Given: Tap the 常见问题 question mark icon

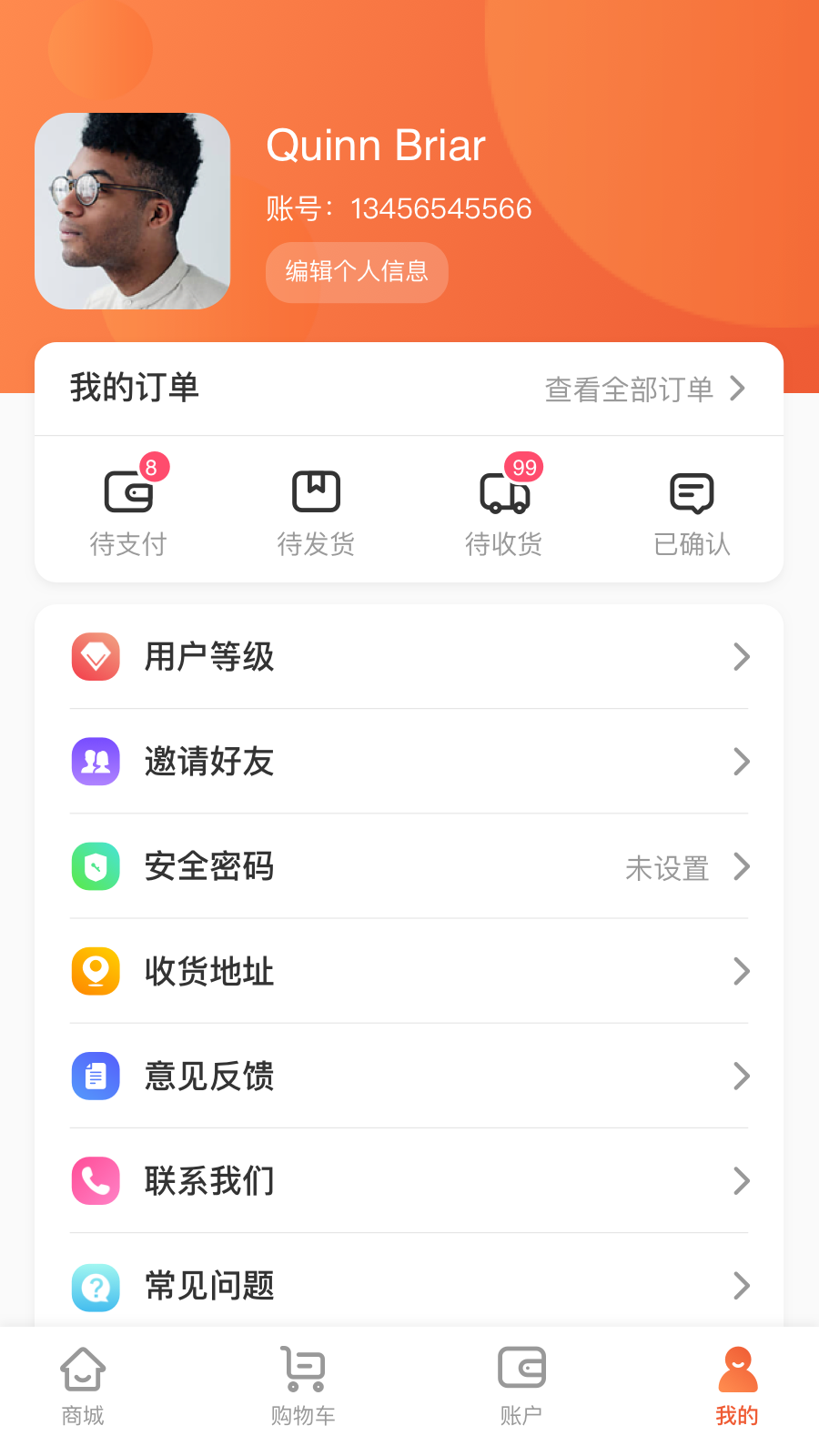Looking at the screenshot, I should point(95,1286).
